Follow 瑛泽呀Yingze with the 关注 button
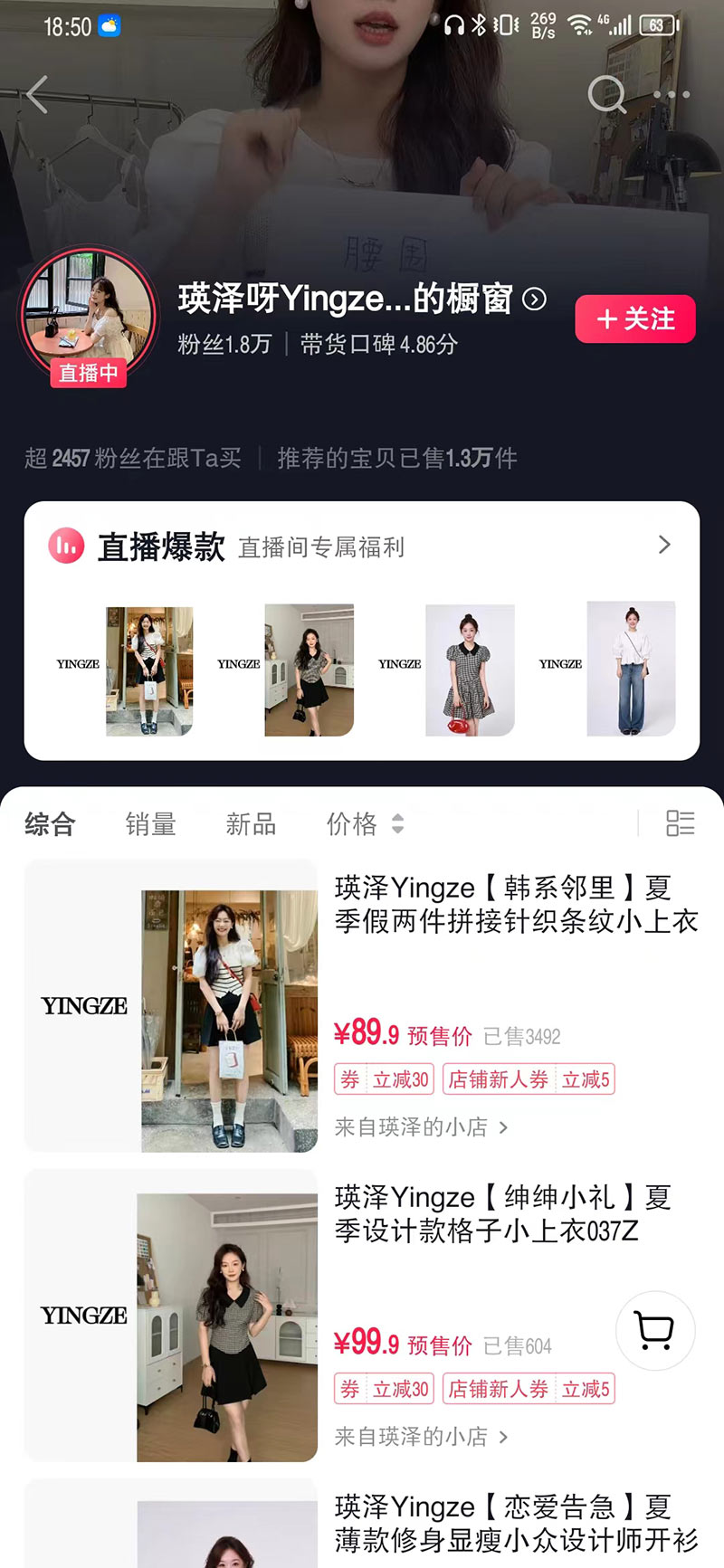The height and width of the screenshot is (1568, 724). click(635, 318)
